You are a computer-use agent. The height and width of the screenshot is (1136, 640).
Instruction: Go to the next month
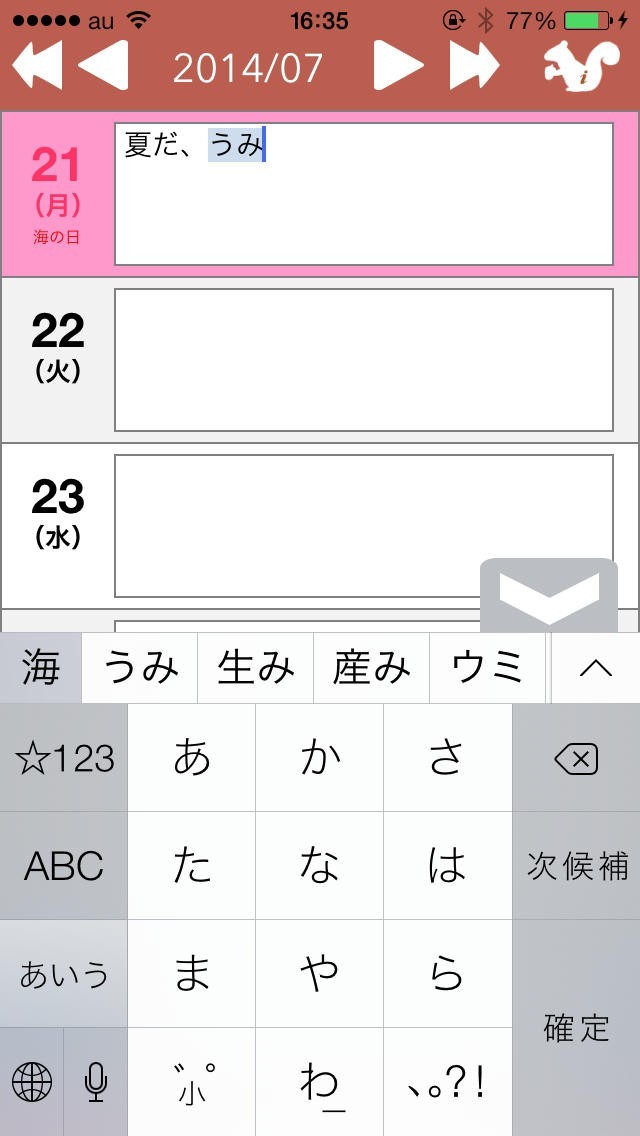pos(398,67)
